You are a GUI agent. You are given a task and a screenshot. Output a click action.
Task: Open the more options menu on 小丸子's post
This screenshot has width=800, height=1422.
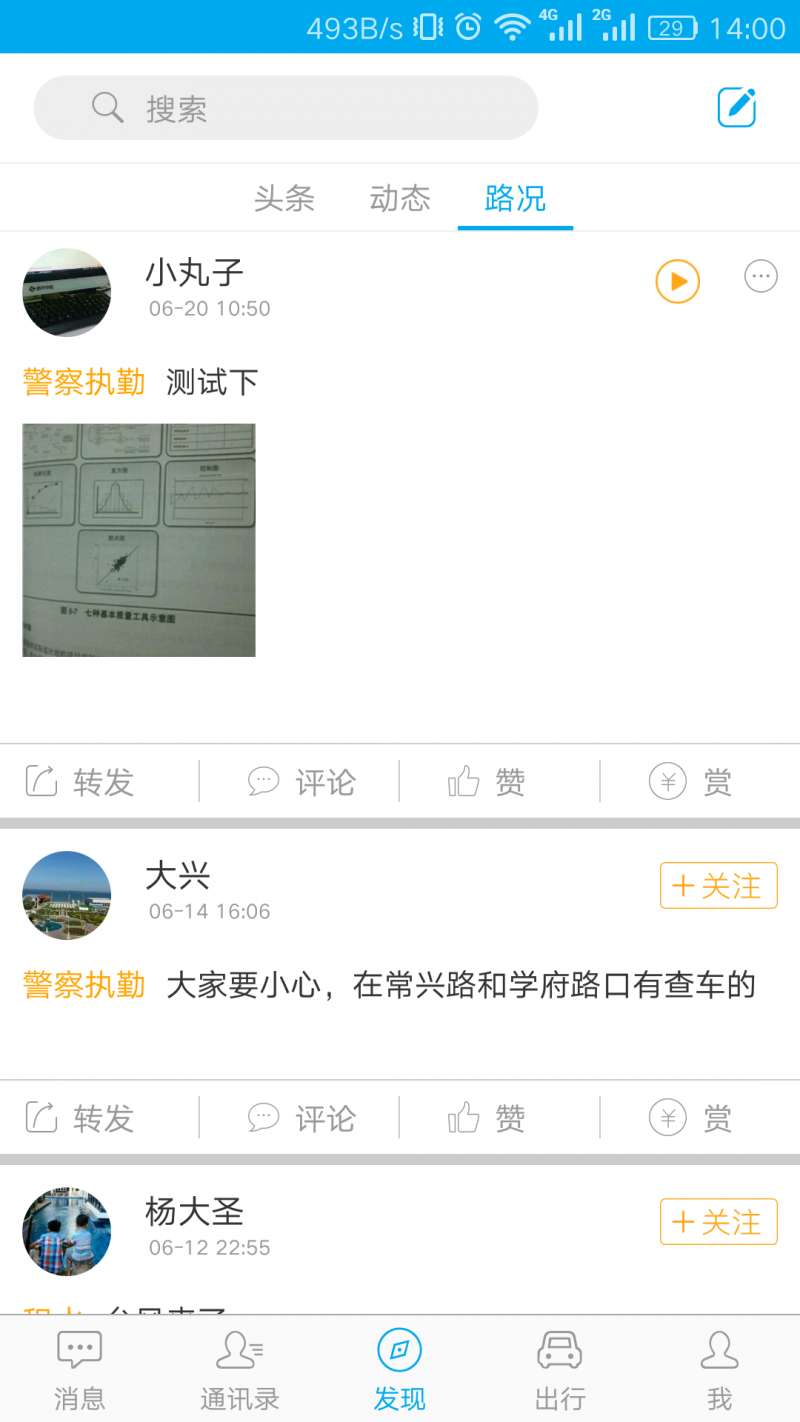click(761, 276)
